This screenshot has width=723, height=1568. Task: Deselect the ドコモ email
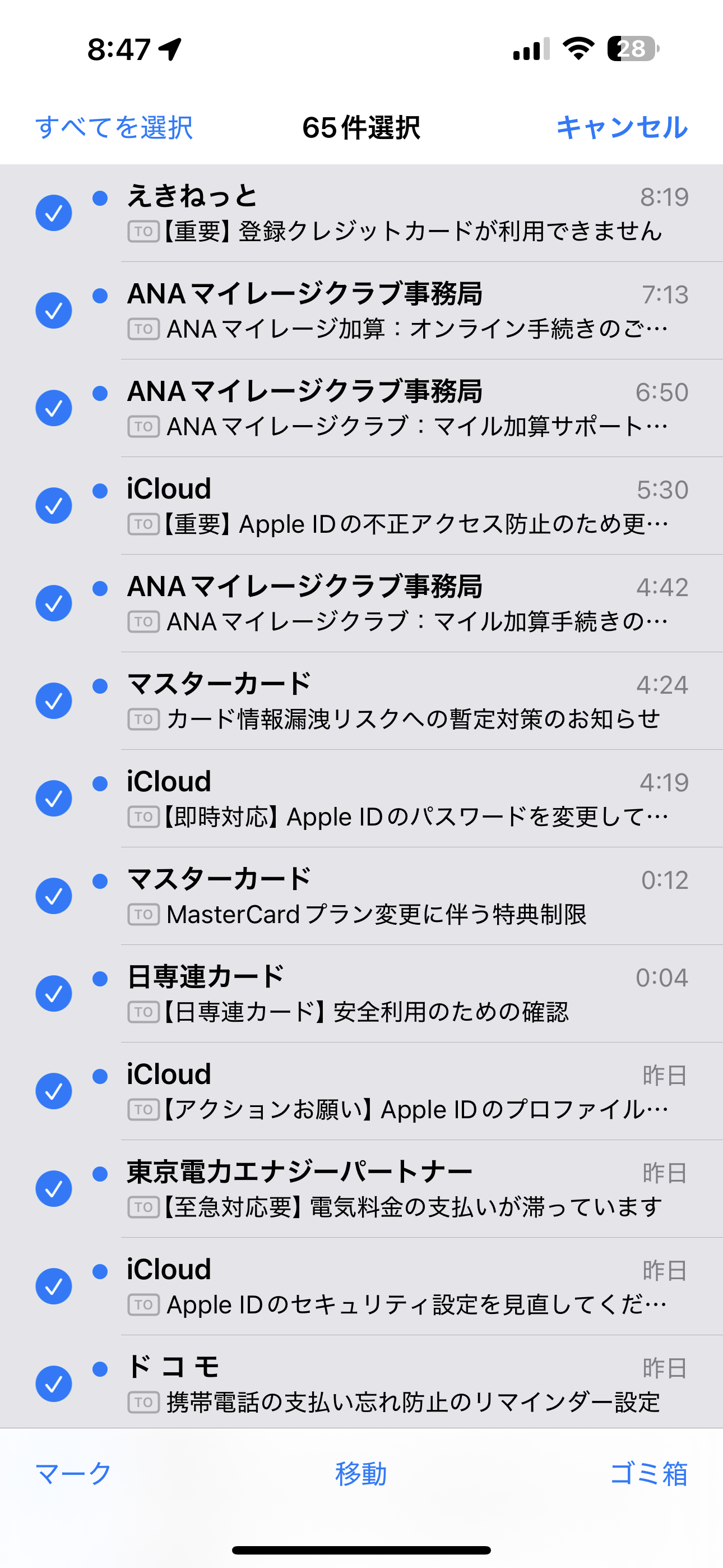(54, 1384)
